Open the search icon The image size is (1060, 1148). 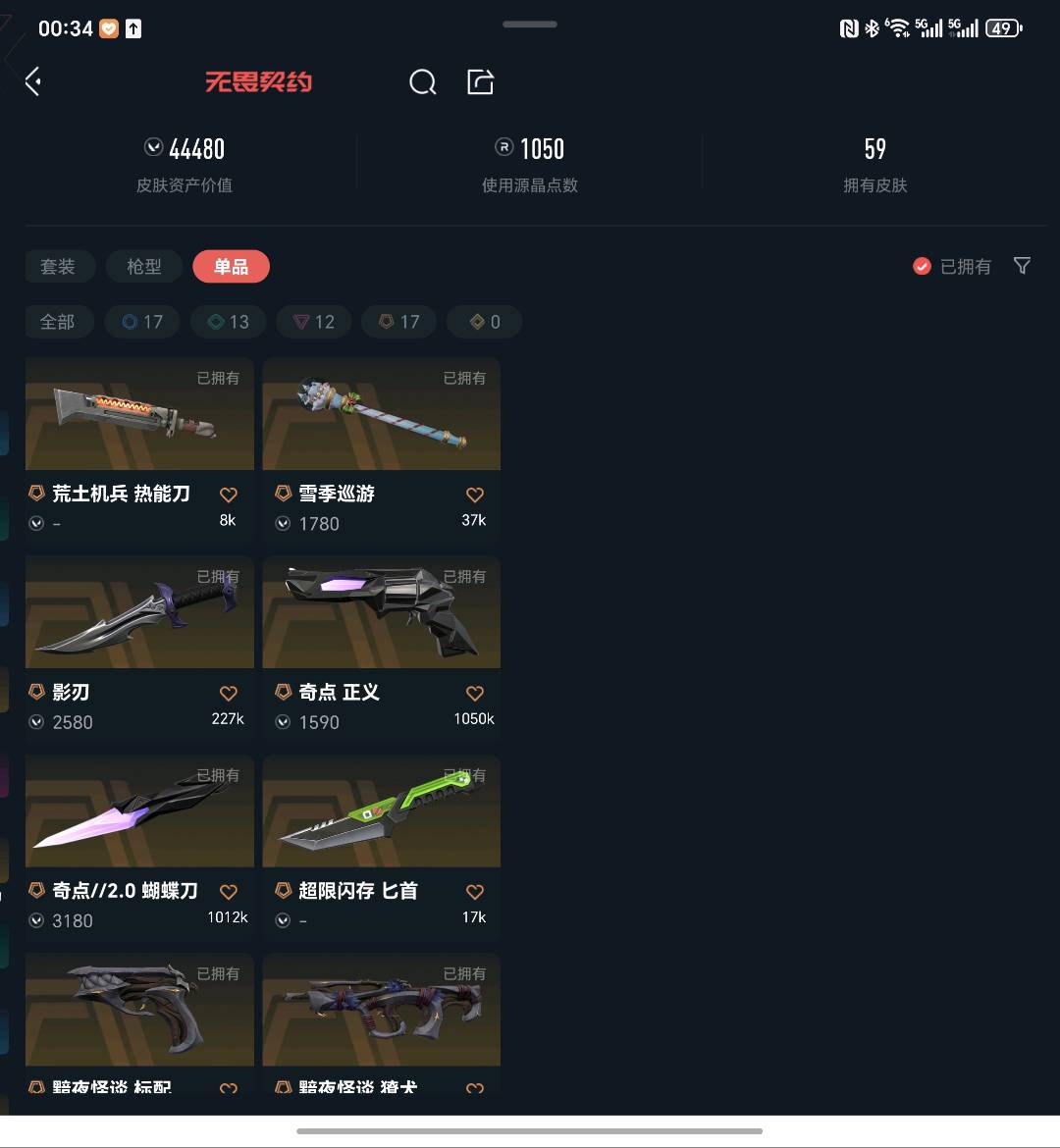coord(422,82)
